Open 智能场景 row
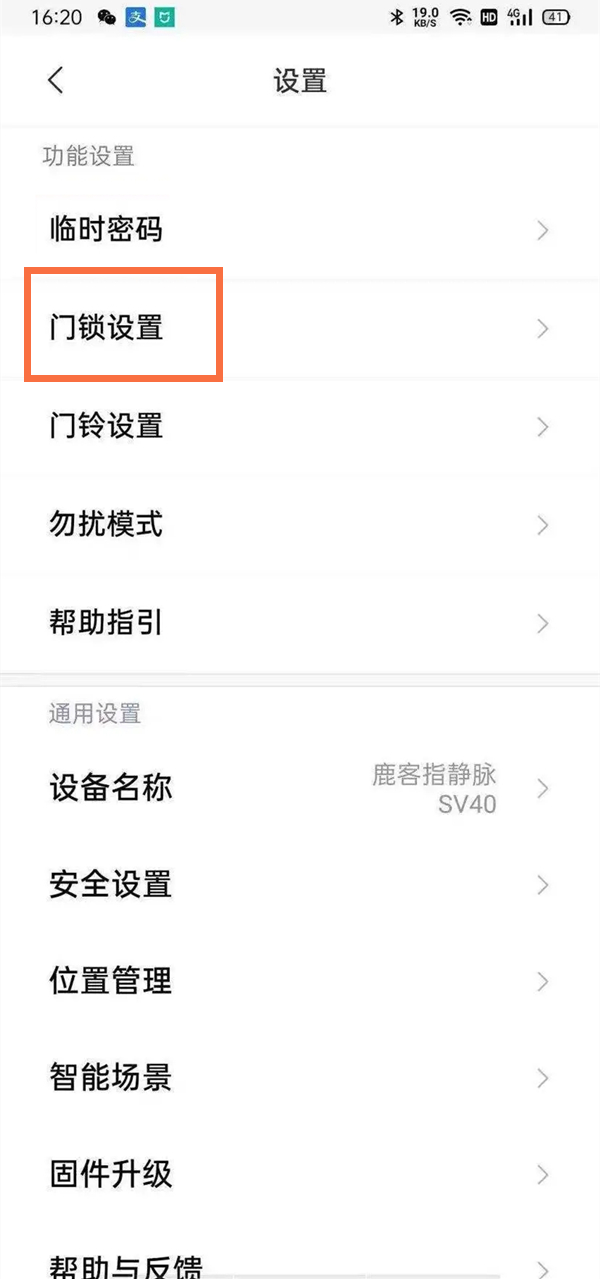This screenshot has width=600, height=1279. [x=300, y=1078]
